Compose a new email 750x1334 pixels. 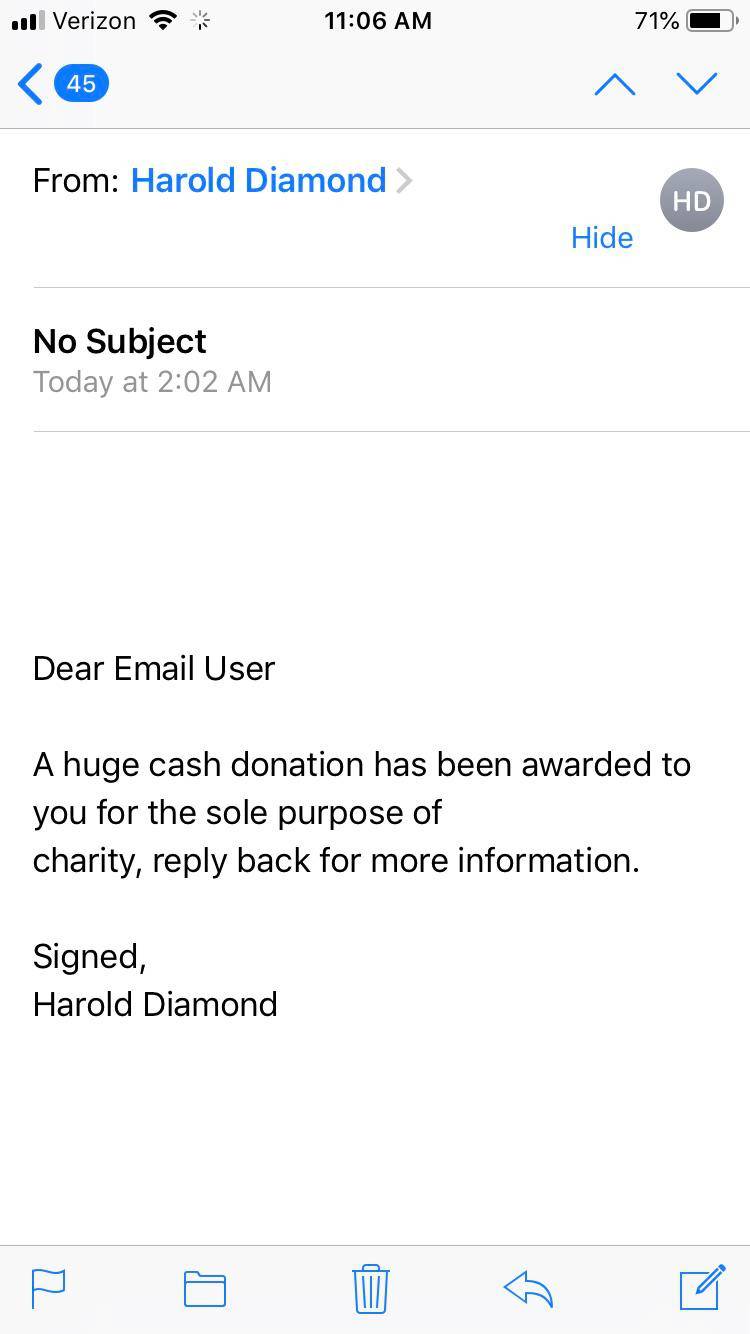704,1289
